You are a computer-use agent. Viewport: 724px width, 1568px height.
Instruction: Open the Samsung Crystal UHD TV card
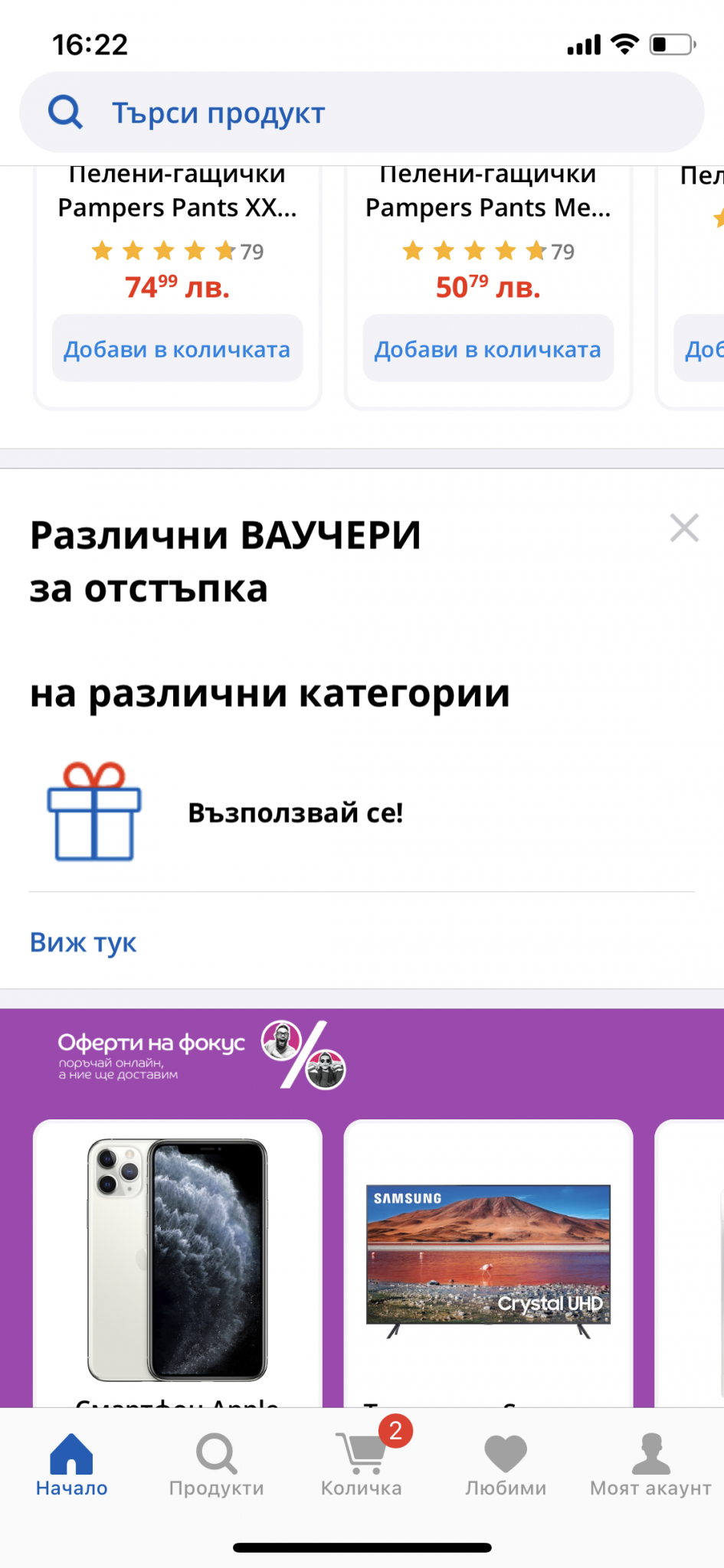point(488,1259)
